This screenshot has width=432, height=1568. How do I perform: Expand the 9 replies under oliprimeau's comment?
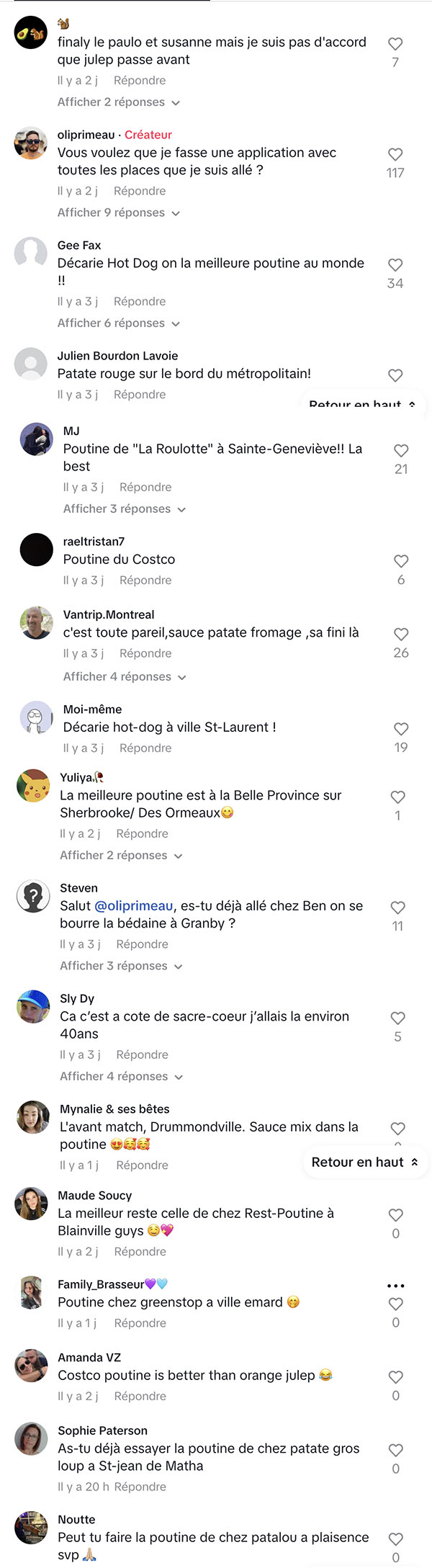point(119,212)
